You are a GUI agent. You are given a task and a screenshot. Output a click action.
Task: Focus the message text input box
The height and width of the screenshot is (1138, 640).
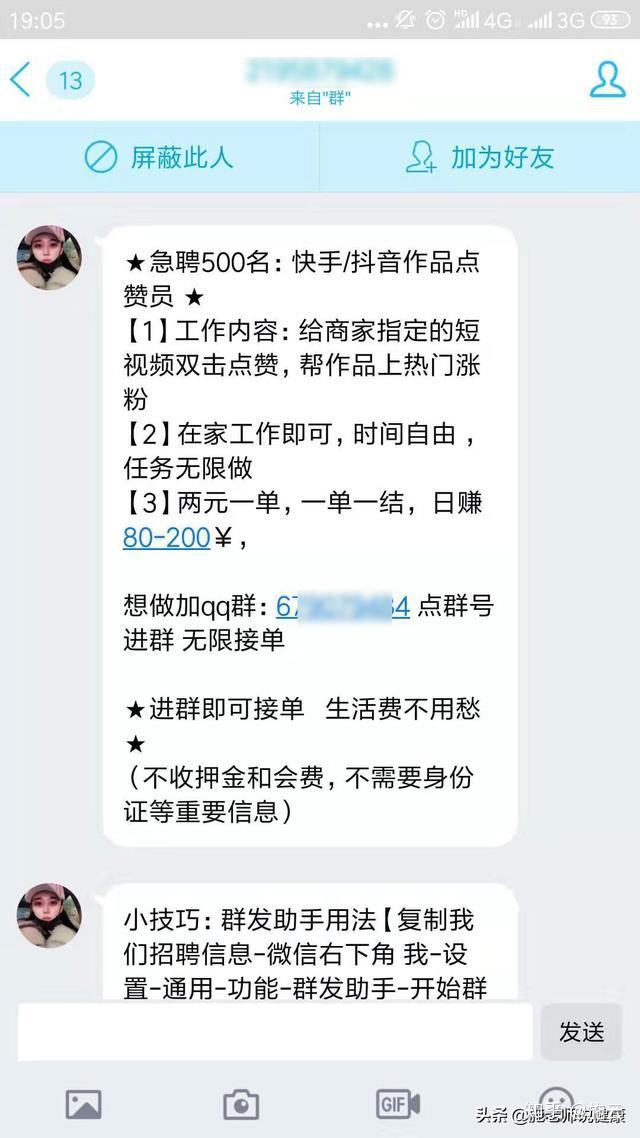pos(275,1032)
